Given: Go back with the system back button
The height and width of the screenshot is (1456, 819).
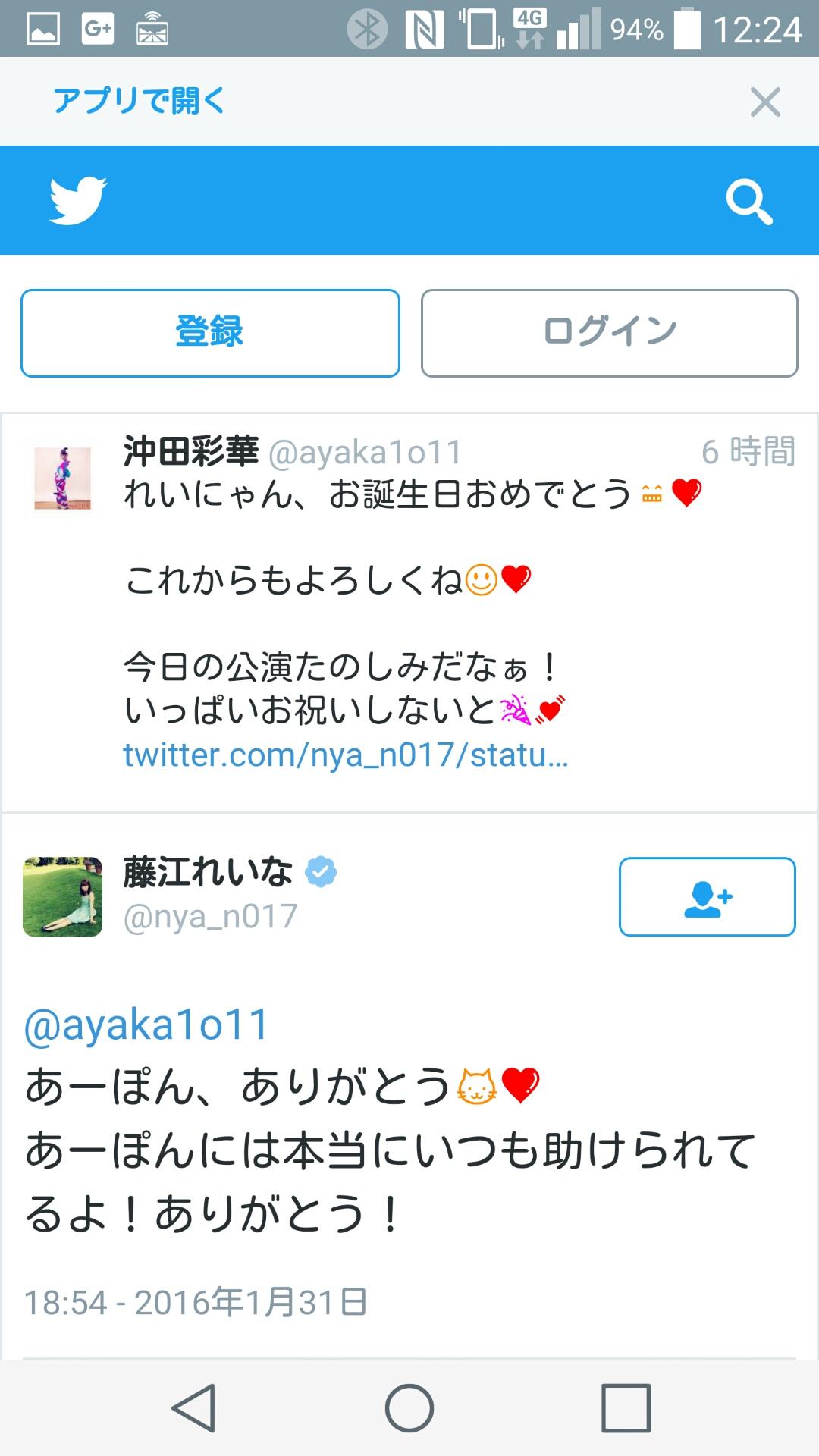Looking at the screenshot, I should point(194,1407).
